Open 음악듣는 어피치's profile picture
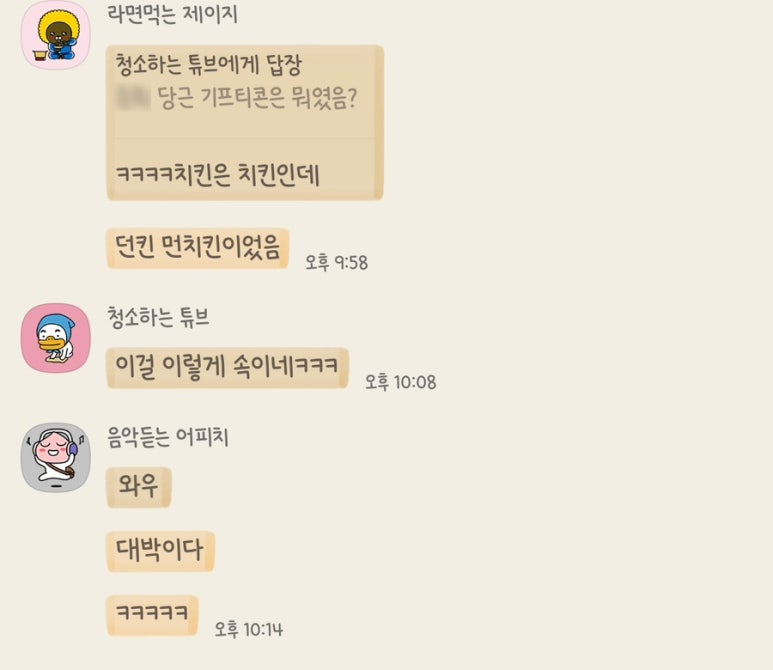773x670 pixels. coord(55,457)
